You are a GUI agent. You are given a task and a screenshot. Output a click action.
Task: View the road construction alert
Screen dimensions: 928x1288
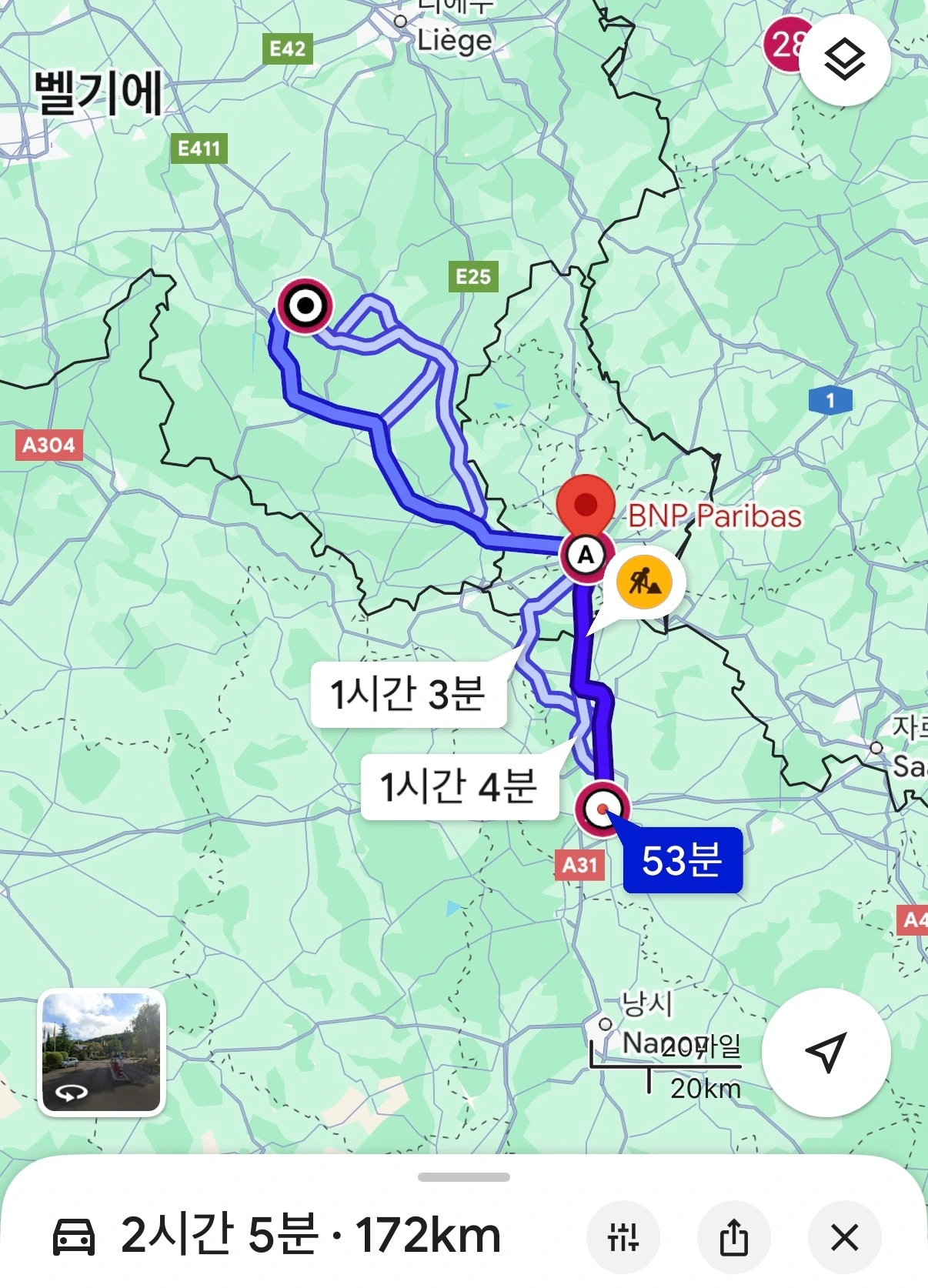click(644, 582)
